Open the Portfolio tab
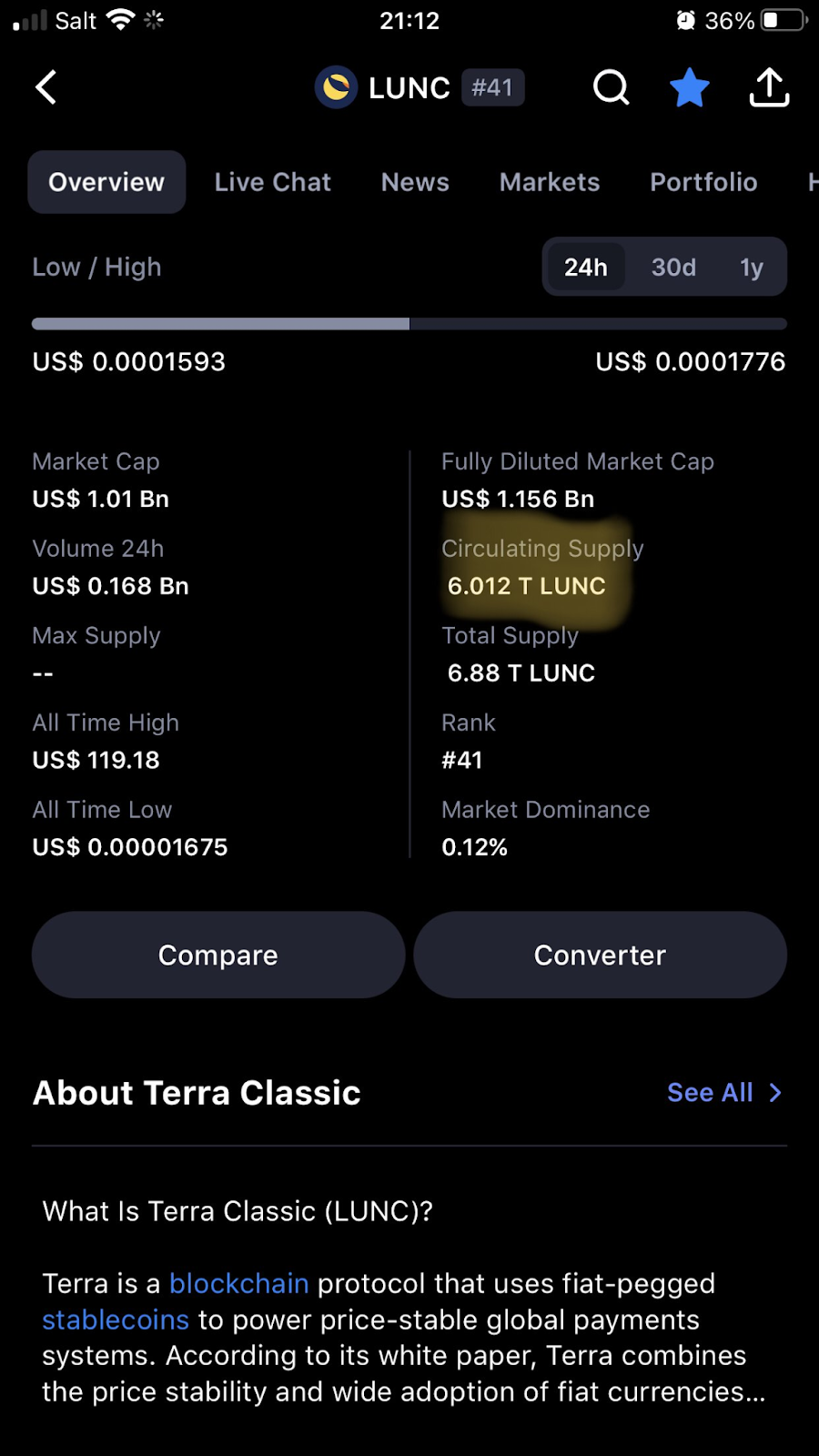The width and height of the screenshot is (819, 1456). 703,182
